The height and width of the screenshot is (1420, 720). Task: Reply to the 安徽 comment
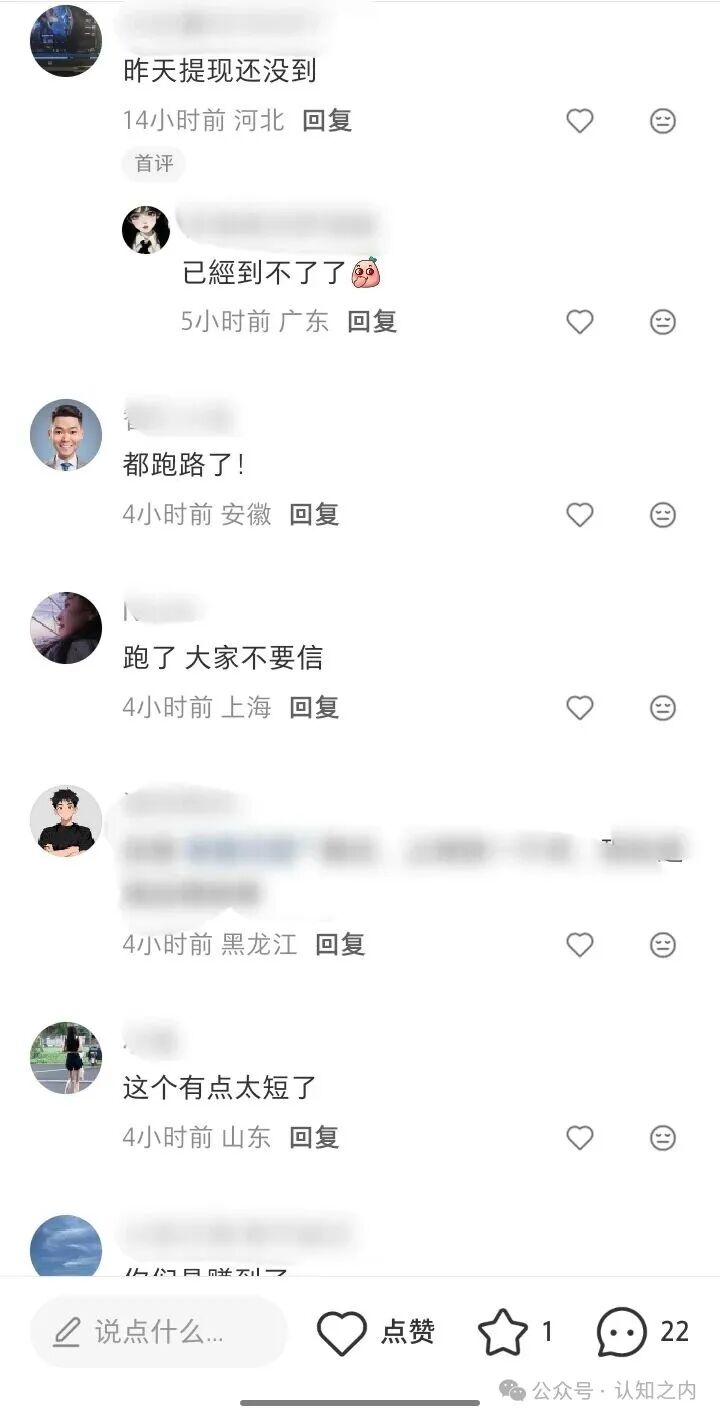314,515
